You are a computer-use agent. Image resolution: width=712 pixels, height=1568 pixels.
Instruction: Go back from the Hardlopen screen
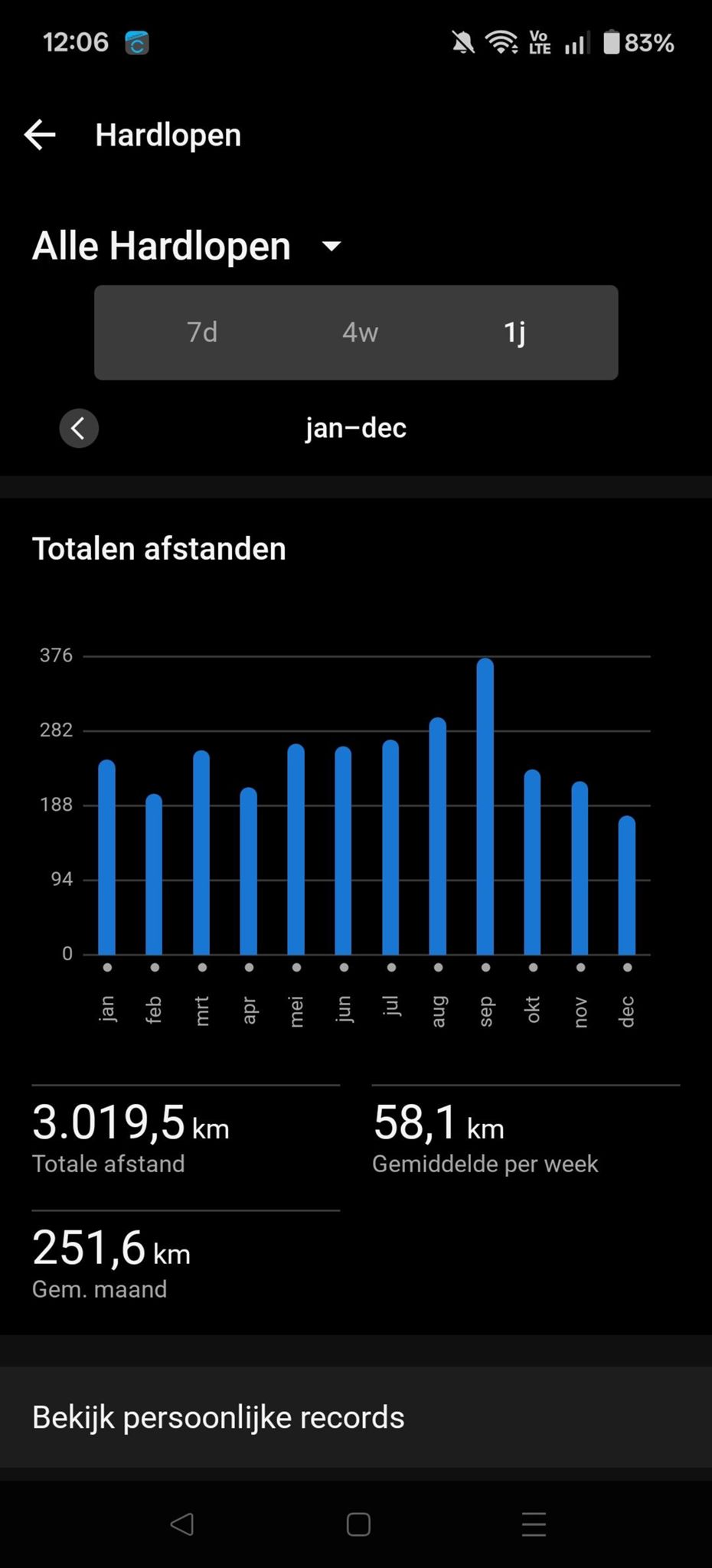pyautogui.click(x=40, y=135)
